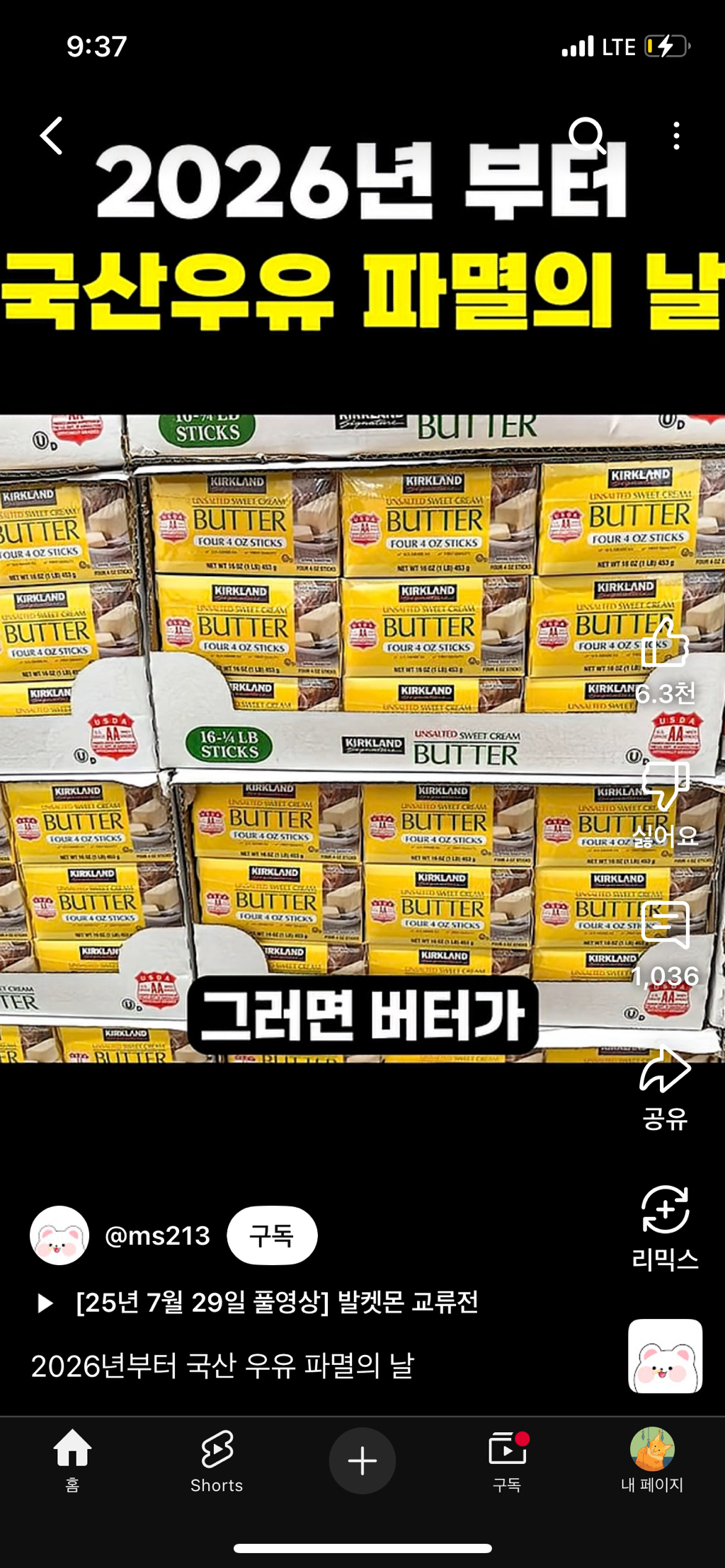This screenshot has height=1568, width=725.
Task: Open search with the magnifier icon
Action: click(588, 136)
